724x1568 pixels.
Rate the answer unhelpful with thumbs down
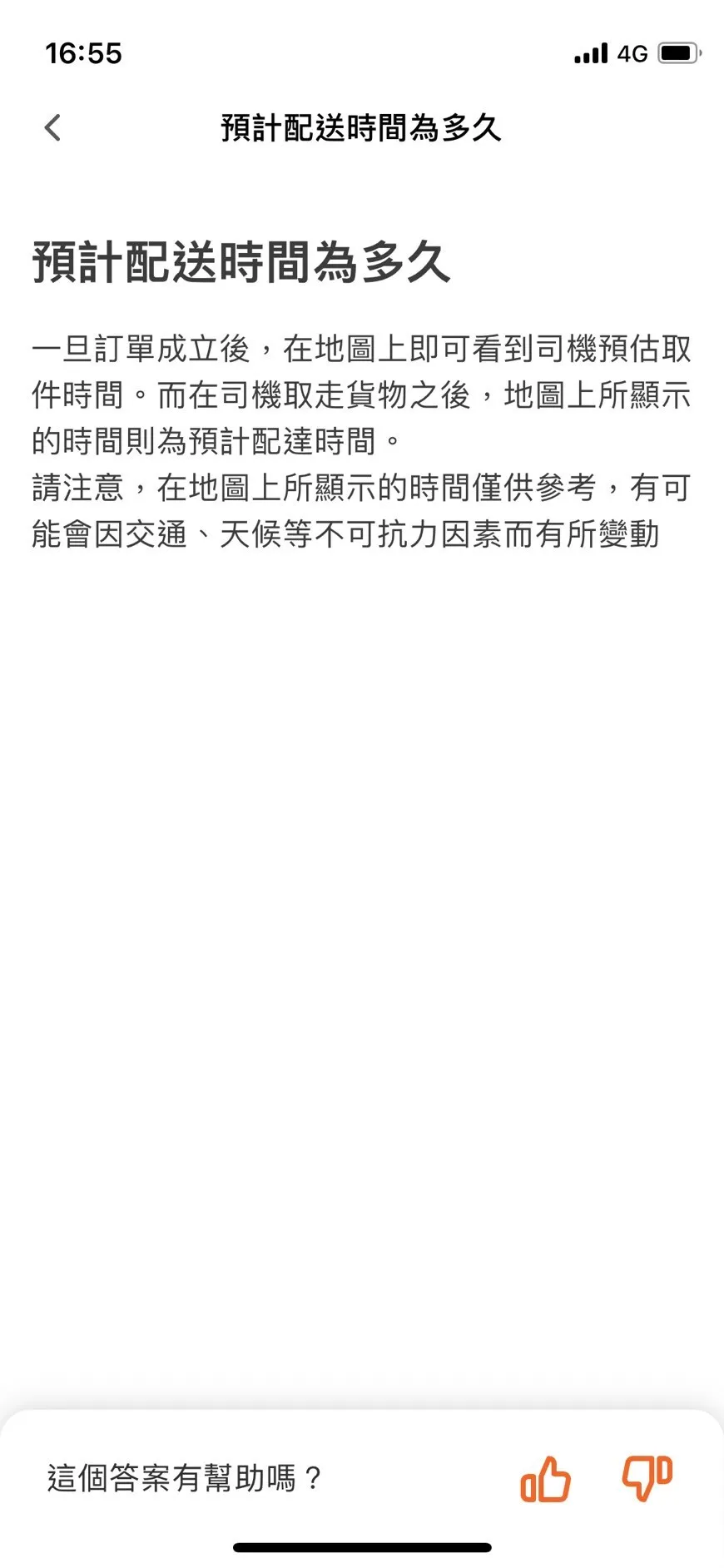647,1478
